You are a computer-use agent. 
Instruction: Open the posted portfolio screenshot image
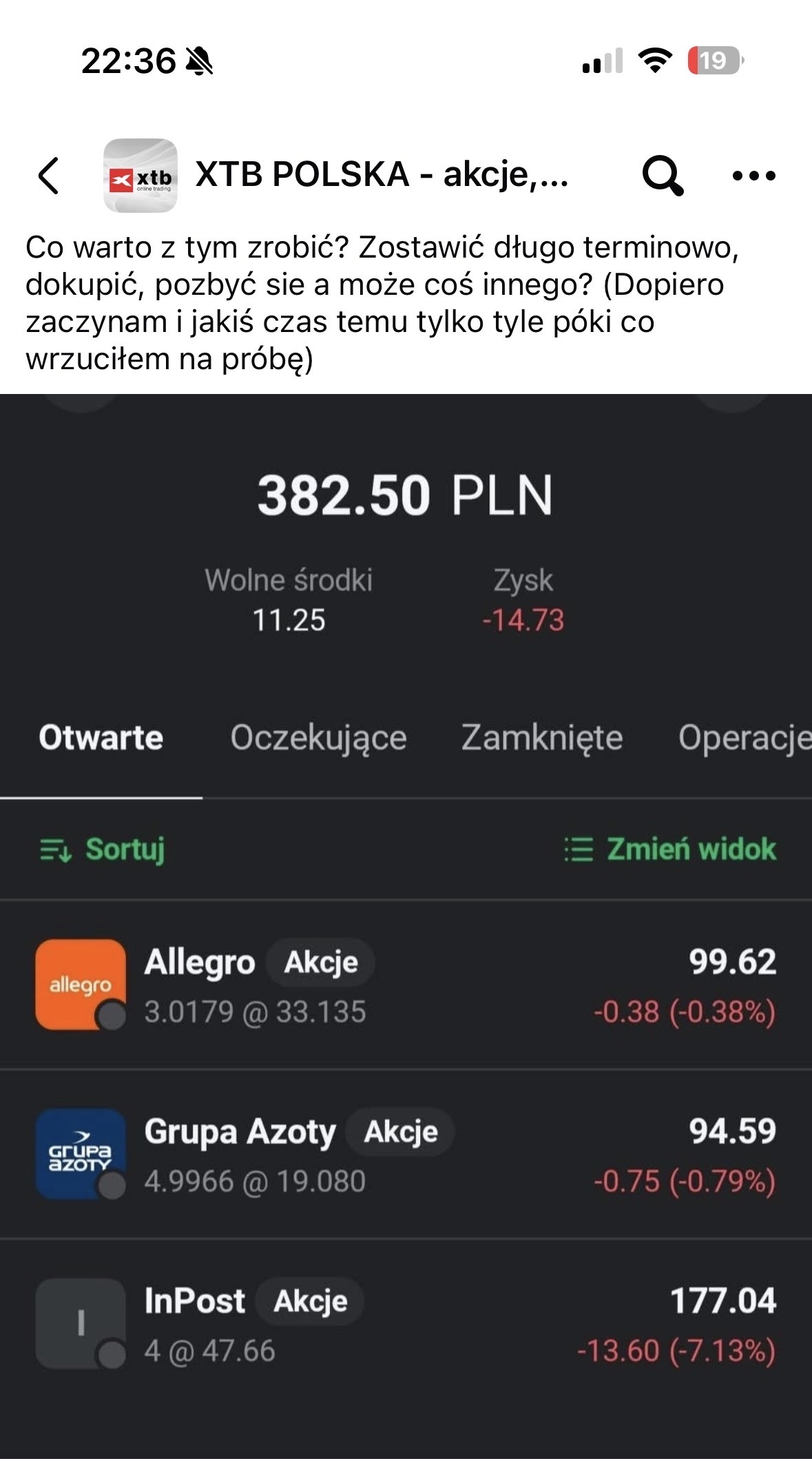406,923
